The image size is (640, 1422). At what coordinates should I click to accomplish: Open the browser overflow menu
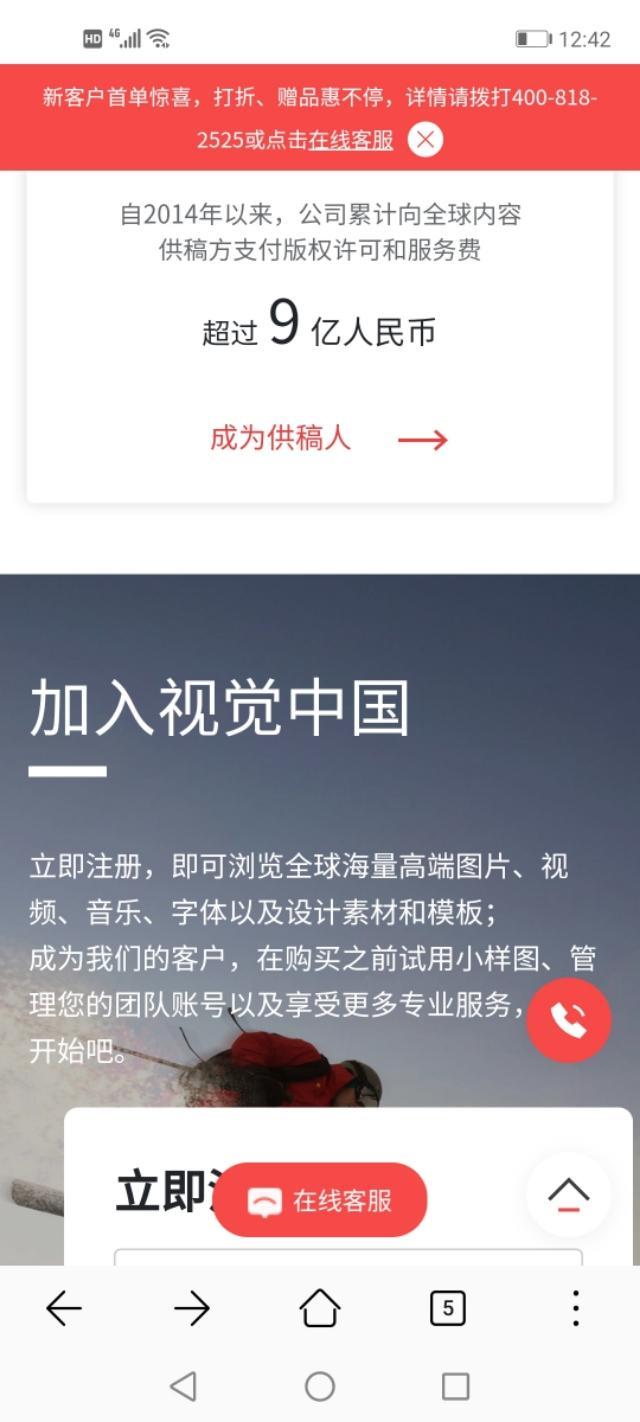coord(575,1308)
